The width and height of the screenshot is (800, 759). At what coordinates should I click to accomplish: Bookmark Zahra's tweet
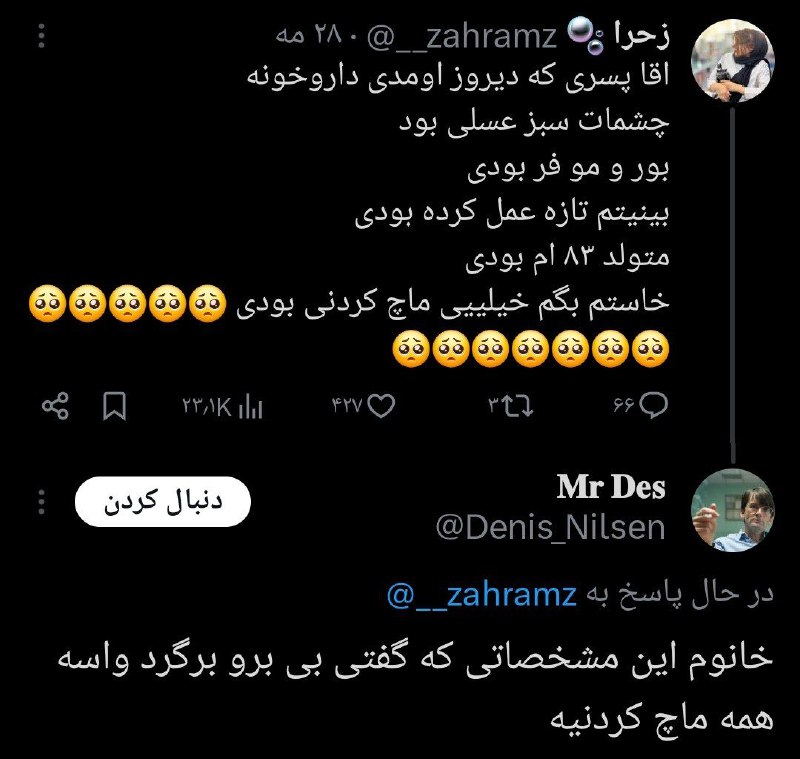114,406
